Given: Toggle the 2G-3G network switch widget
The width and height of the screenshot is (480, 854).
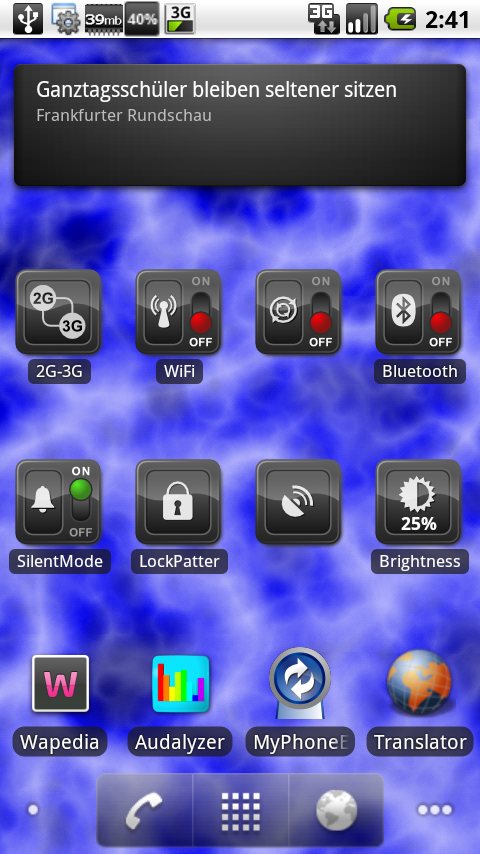Looking at the screenshot, I should [x=58, y=312].
